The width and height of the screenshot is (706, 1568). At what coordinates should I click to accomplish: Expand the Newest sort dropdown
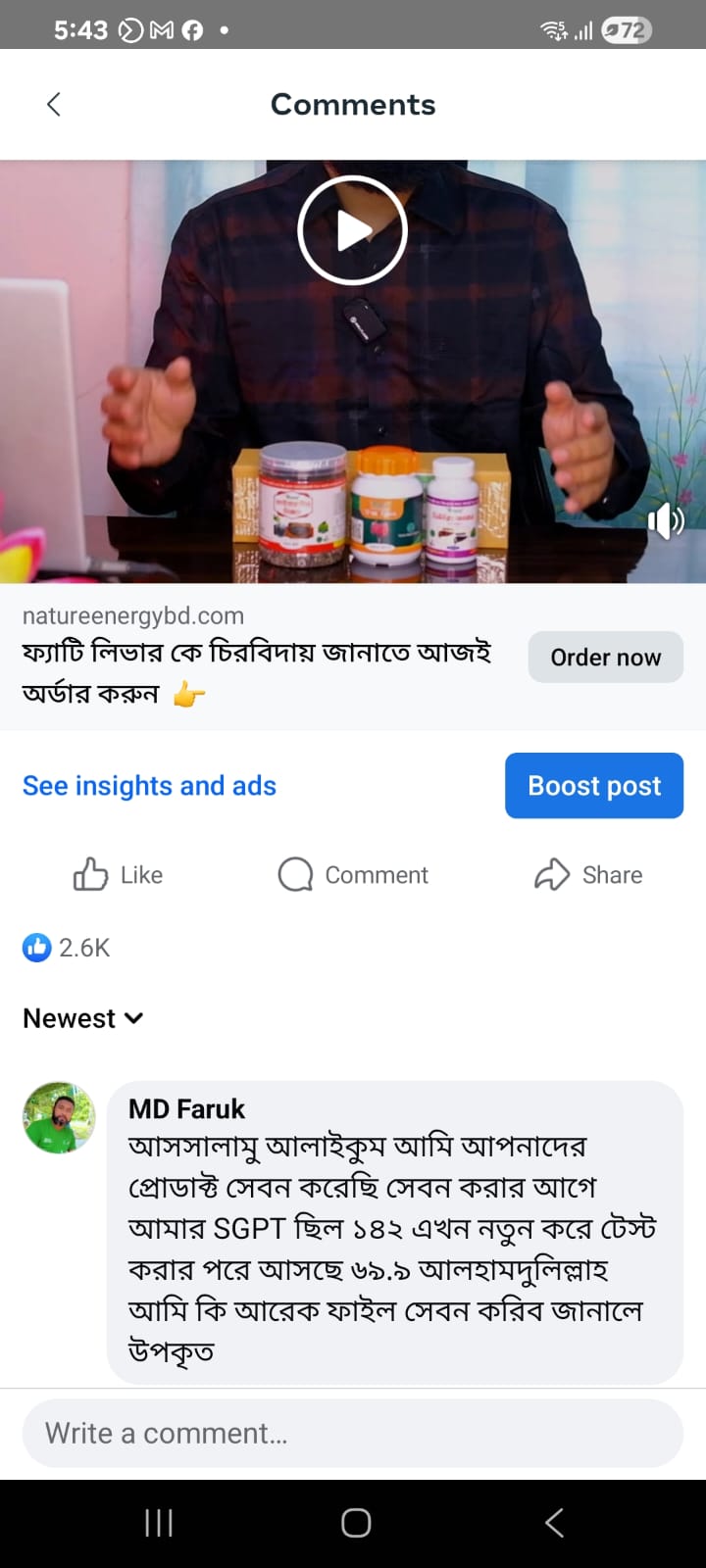coord(83,1018)
